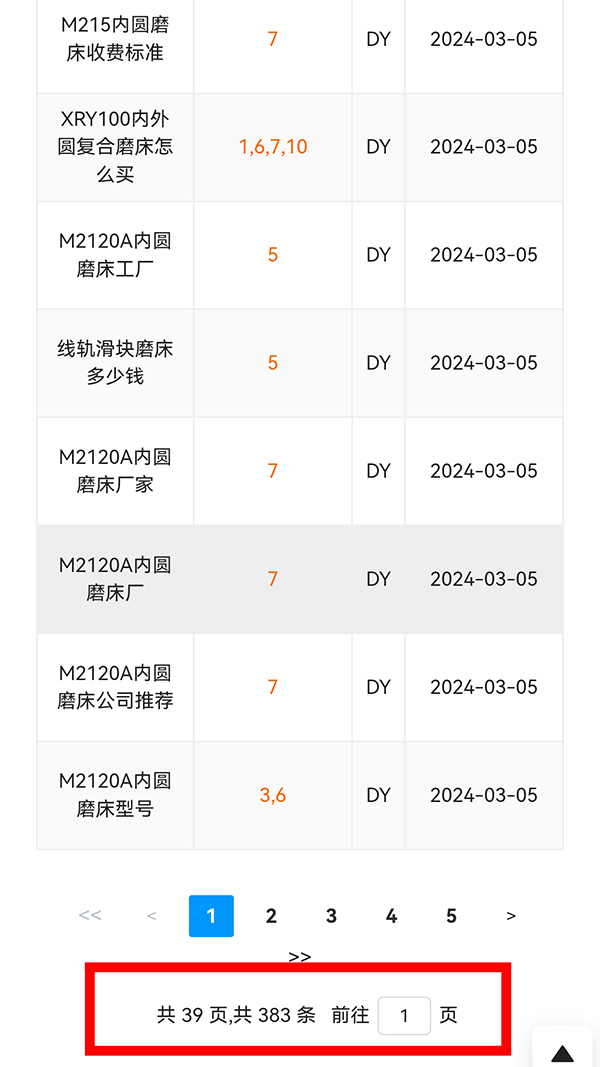Tap the next page arrow
The width and height of the screenshot is (600, 1067).
pos(511,916)
